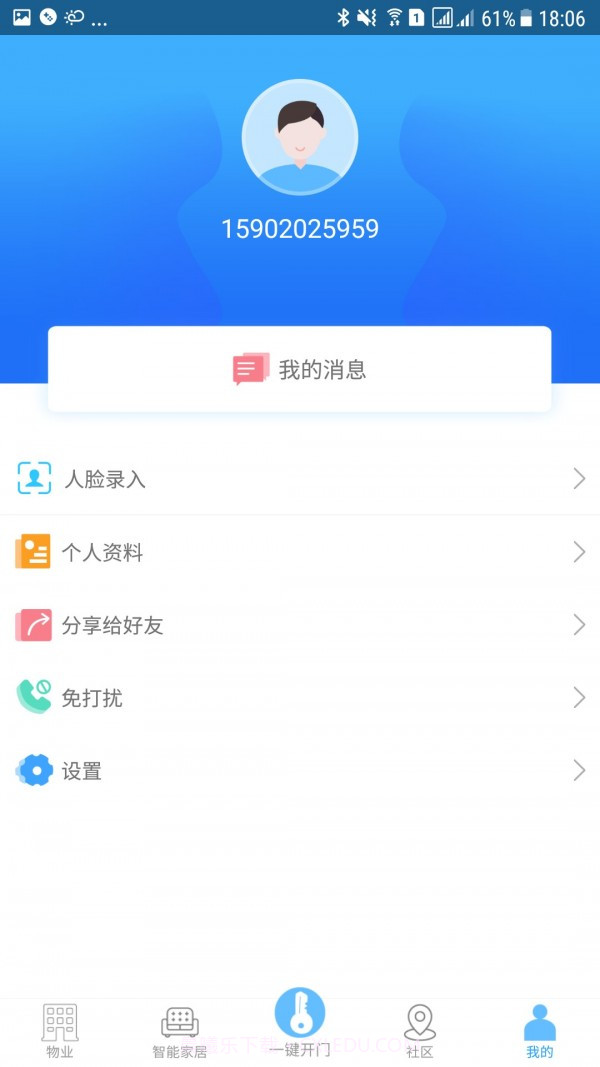Screen dimensions: 600x1067
Task: Open 我的消息 messages card
Action: point(300,369)
